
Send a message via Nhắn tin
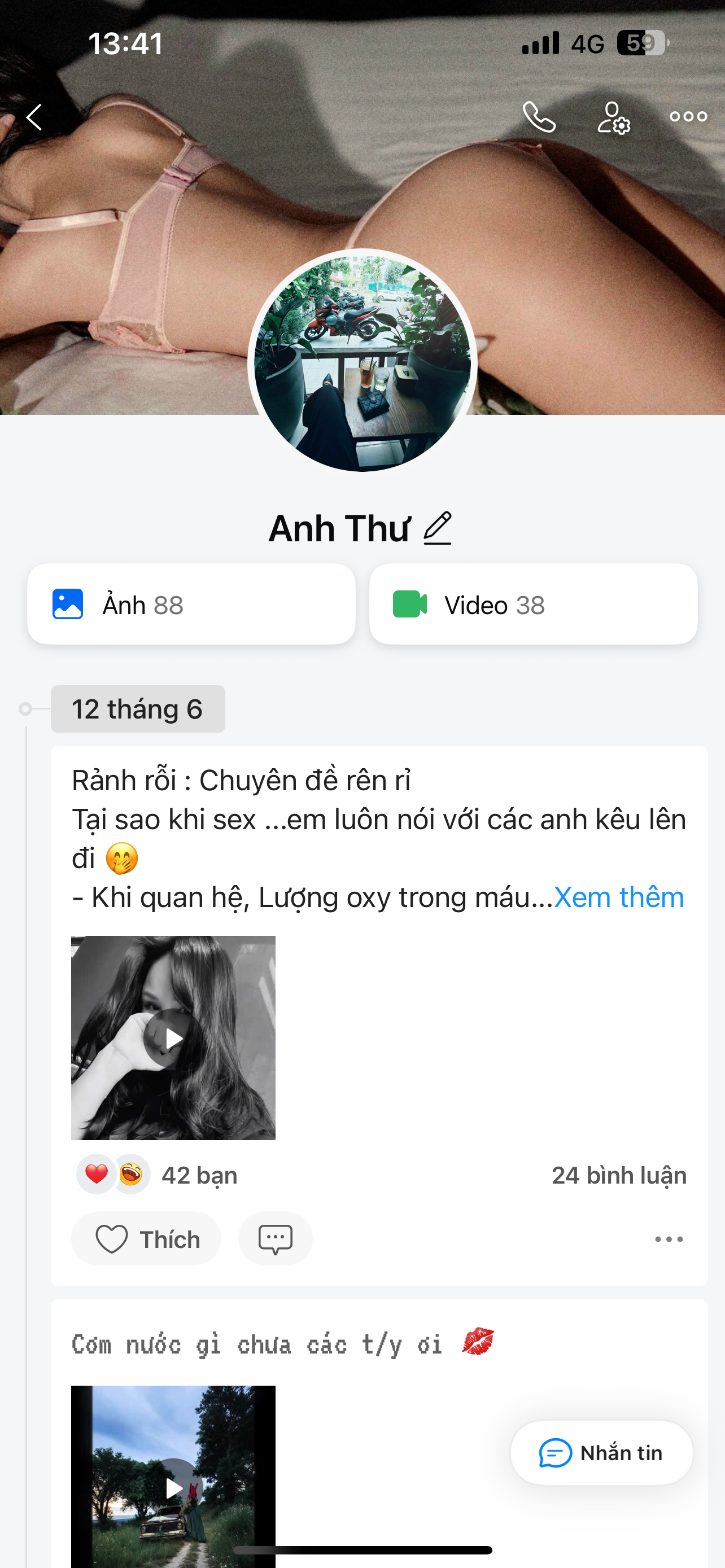[x=601, y=1453]
